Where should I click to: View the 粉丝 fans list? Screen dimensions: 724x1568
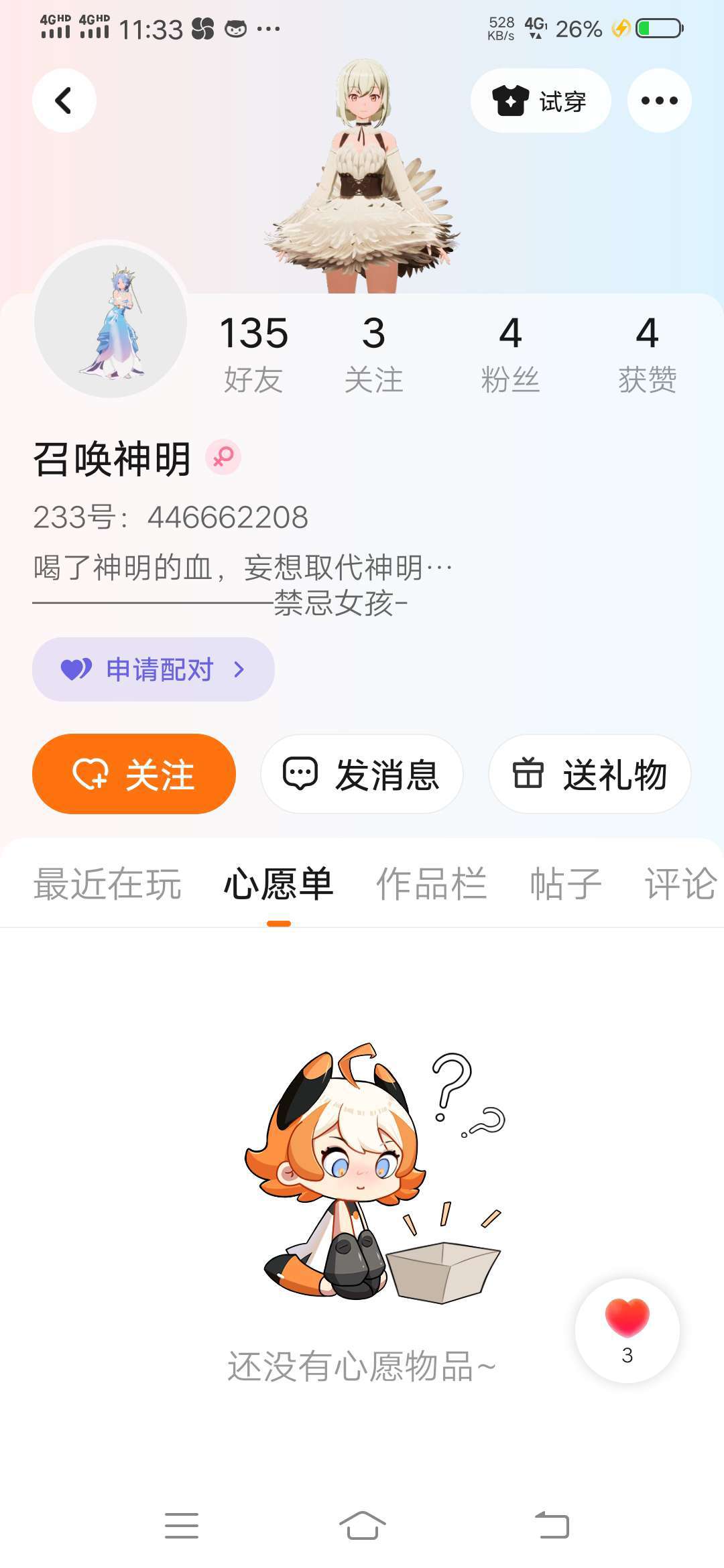click(x=510, y=352)
